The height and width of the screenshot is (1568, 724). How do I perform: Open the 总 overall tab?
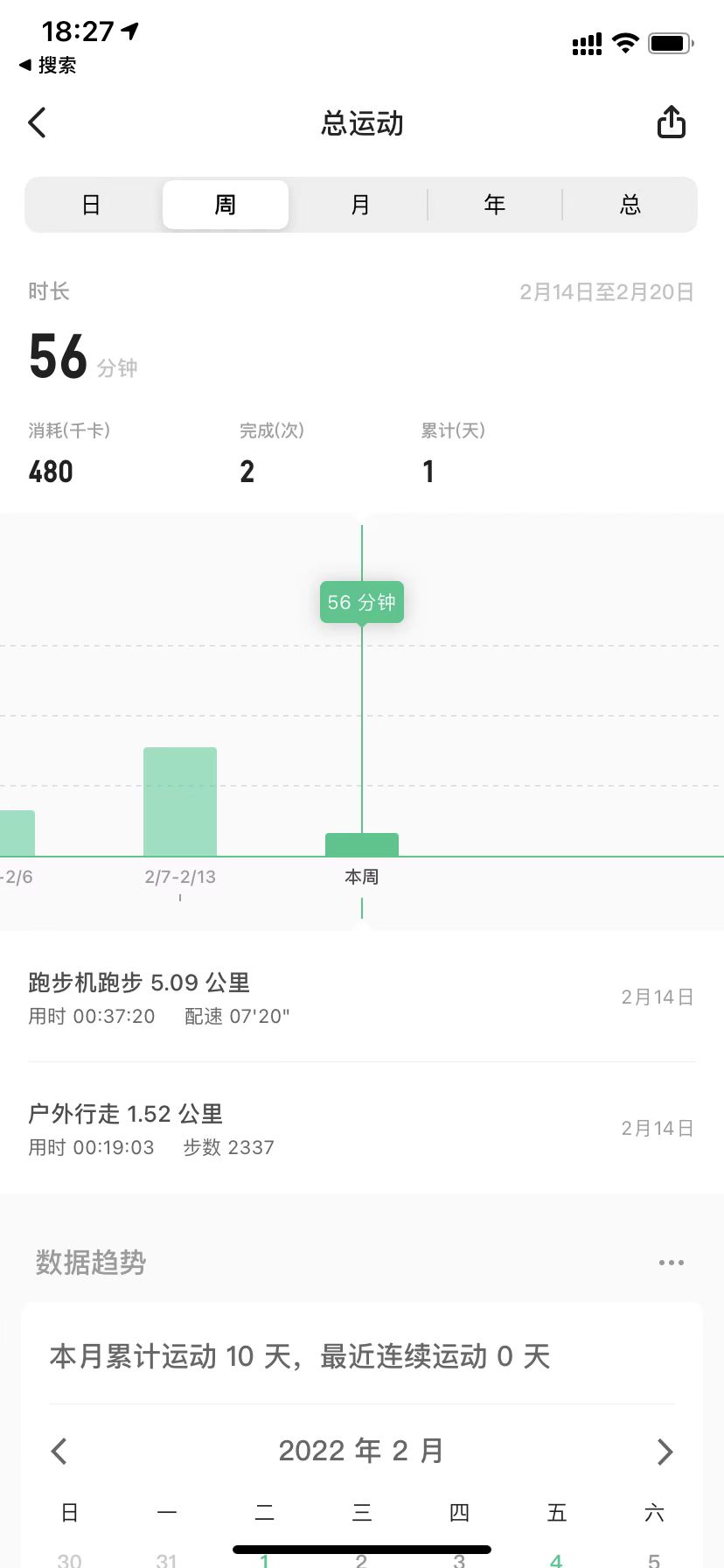[x=630, y=205]
